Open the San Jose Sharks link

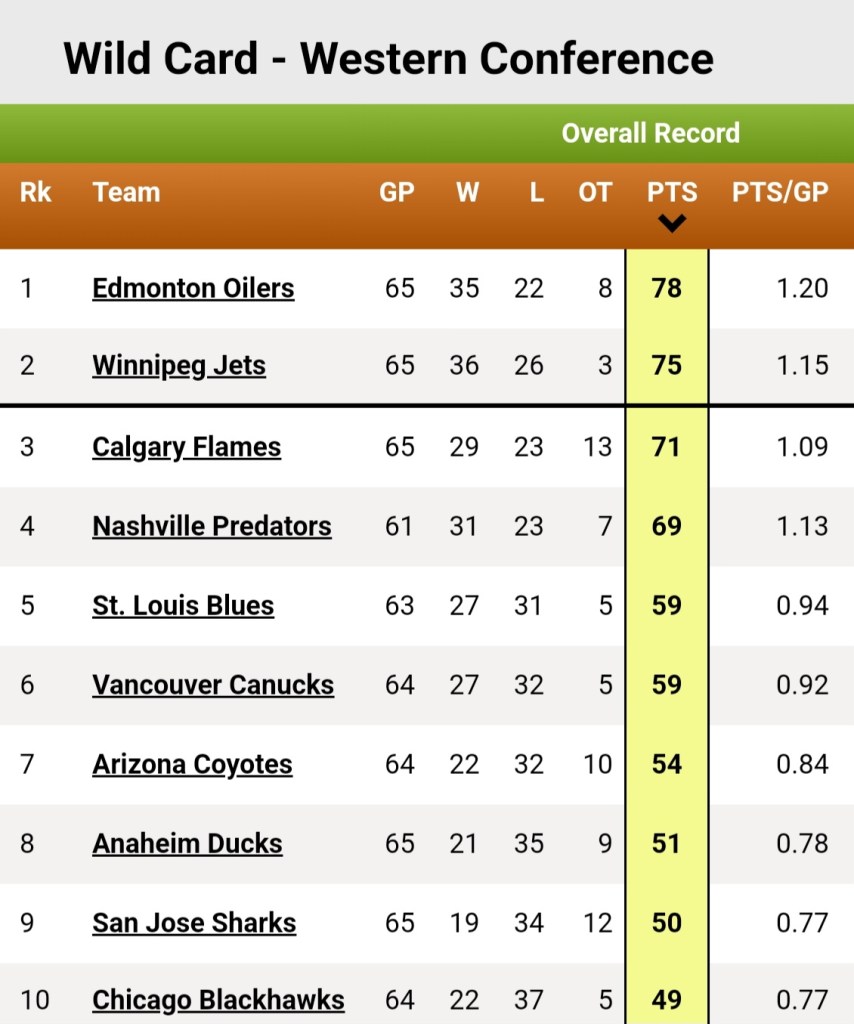click(194, 923)
